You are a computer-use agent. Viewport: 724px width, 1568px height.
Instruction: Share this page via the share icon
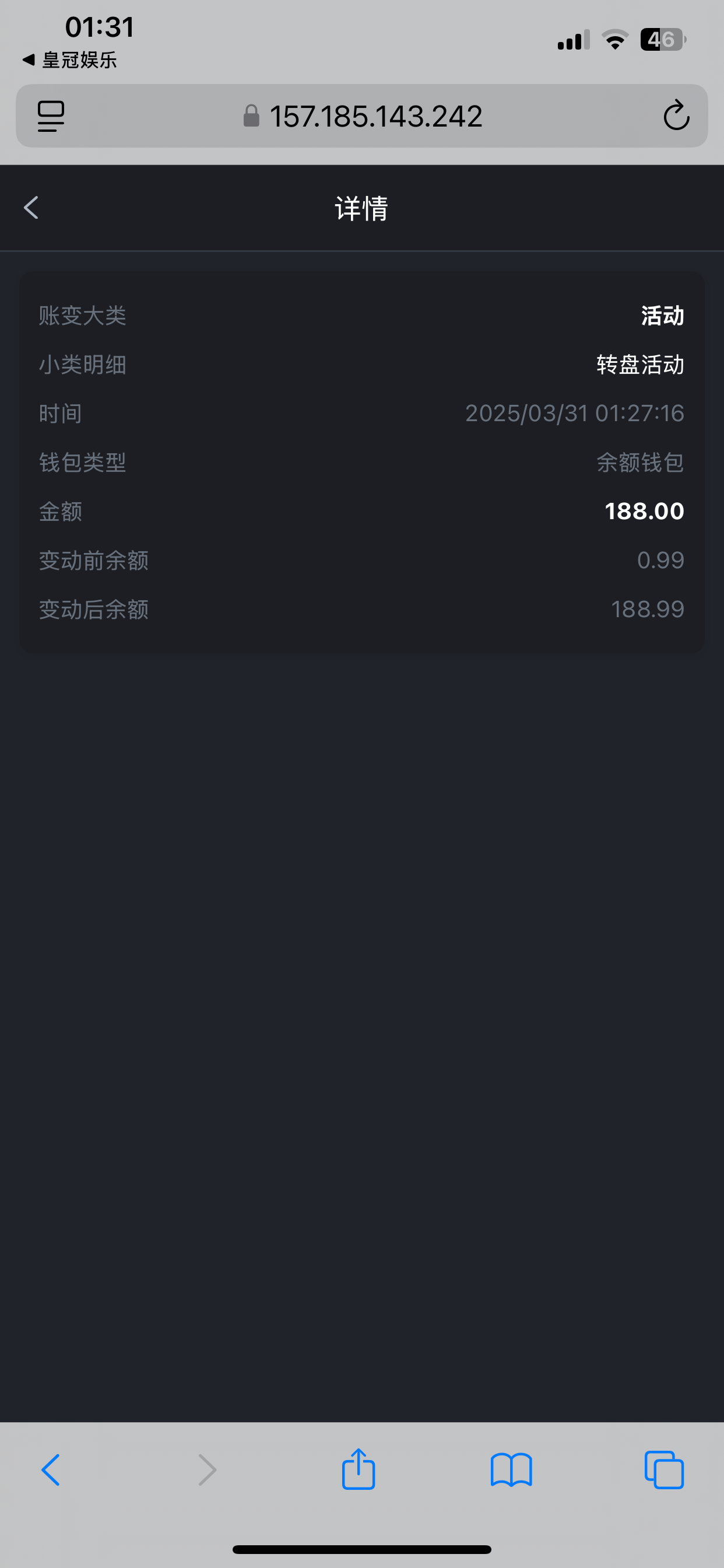click(x=359, y=1470)
